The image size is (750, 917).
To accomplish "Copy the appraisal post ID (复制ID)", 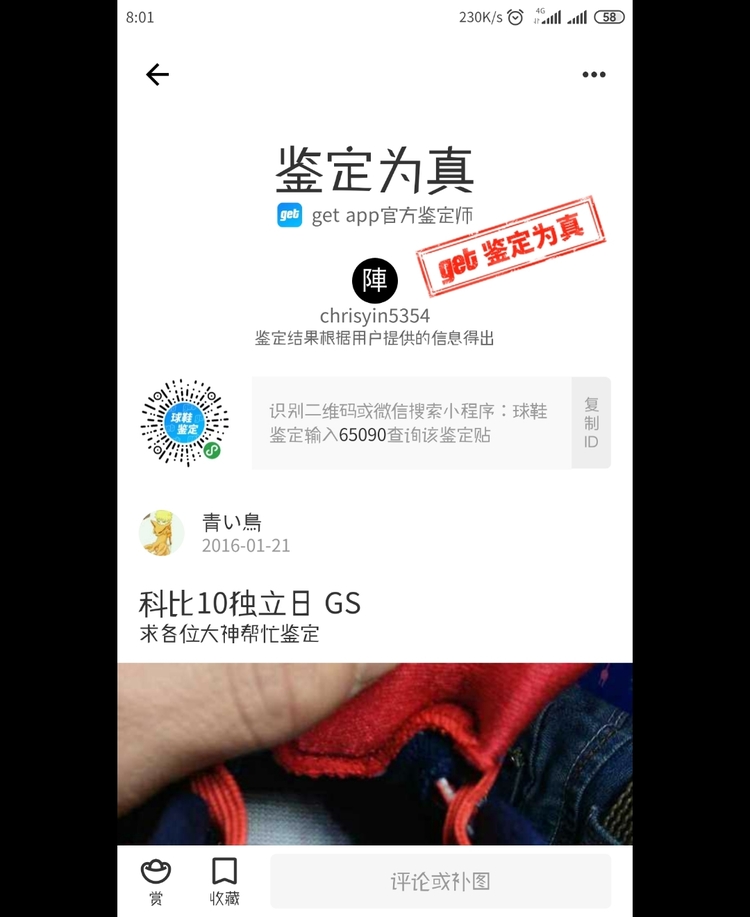I will [x=591, y=423].
